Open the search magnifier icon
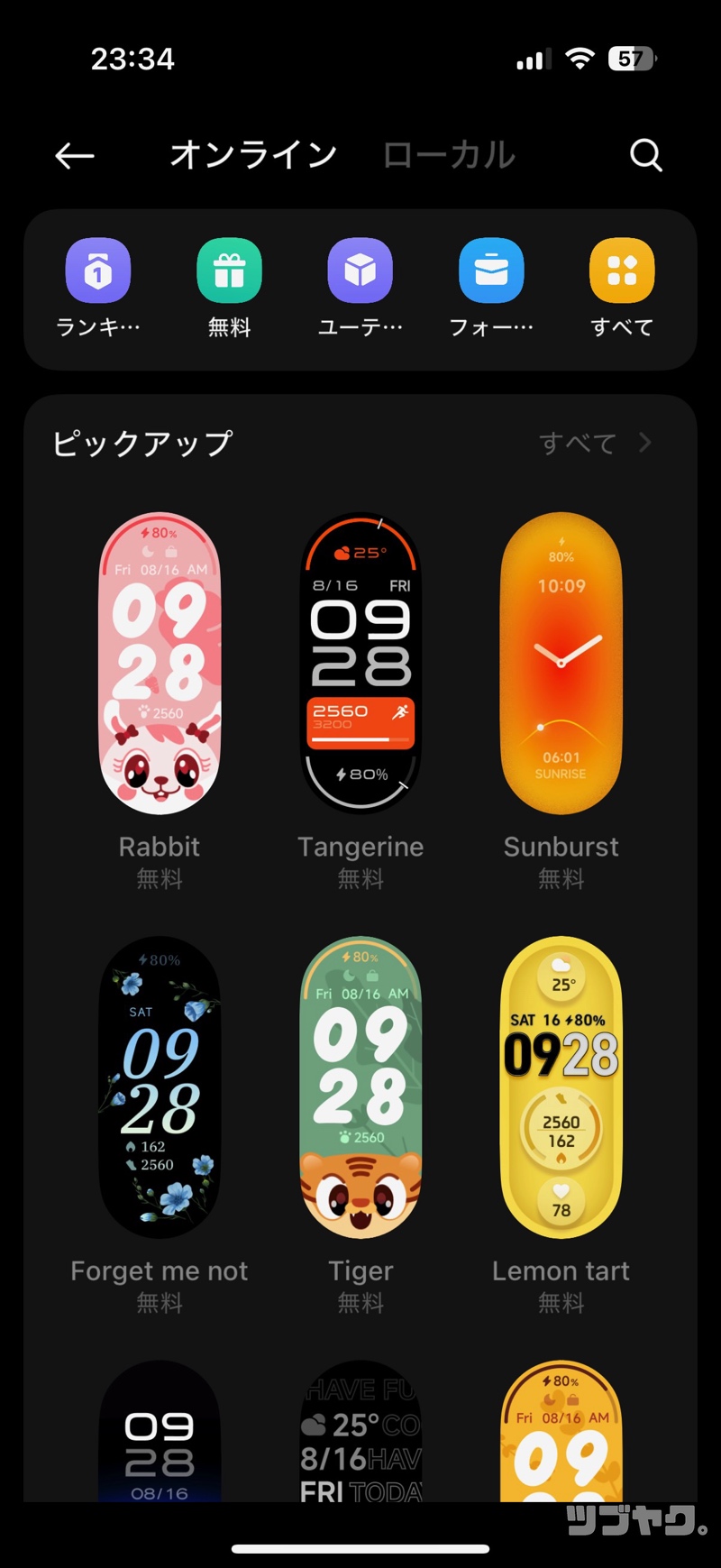The height and width of the screenshot is (1568, 721). coord(645,155)
